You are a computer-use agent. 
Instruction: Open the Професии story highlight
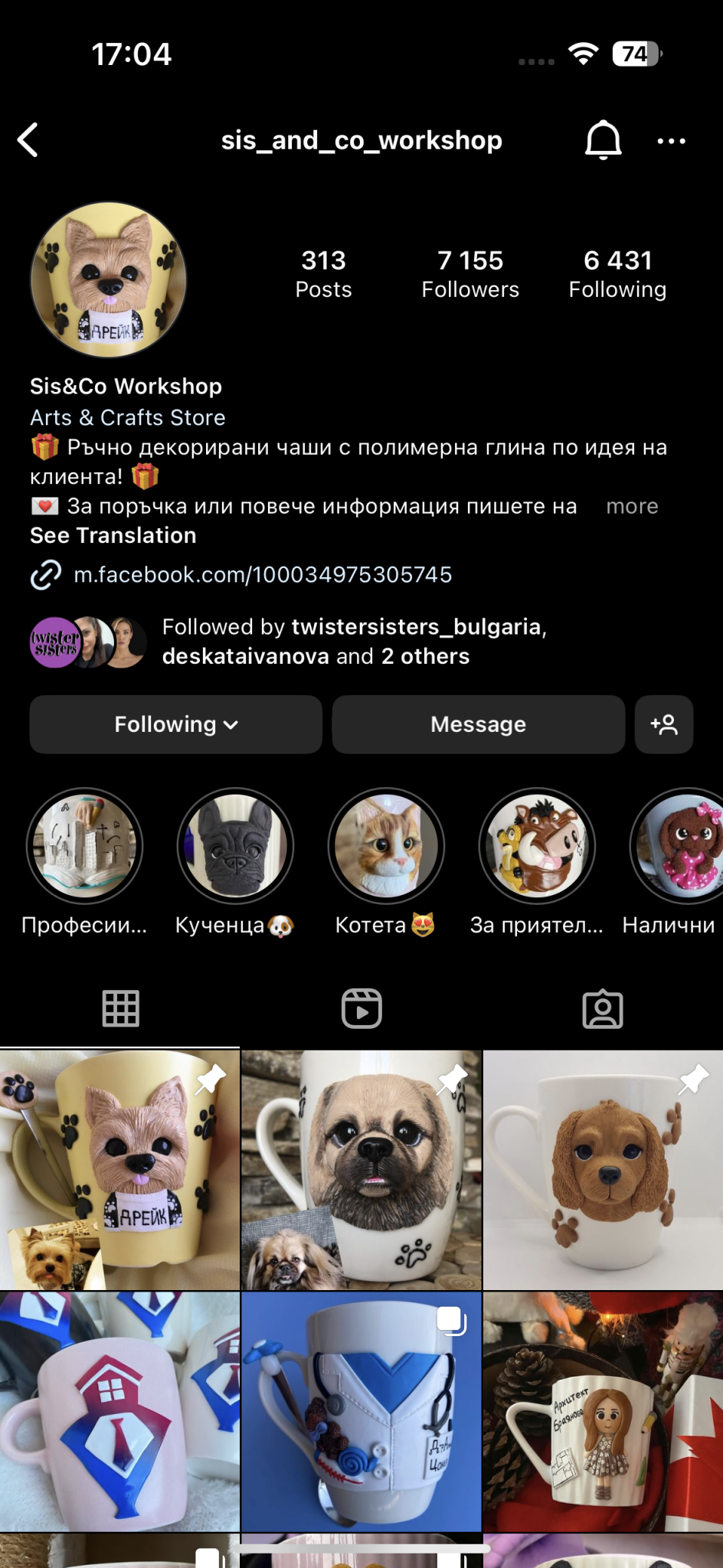pos(84,846)
